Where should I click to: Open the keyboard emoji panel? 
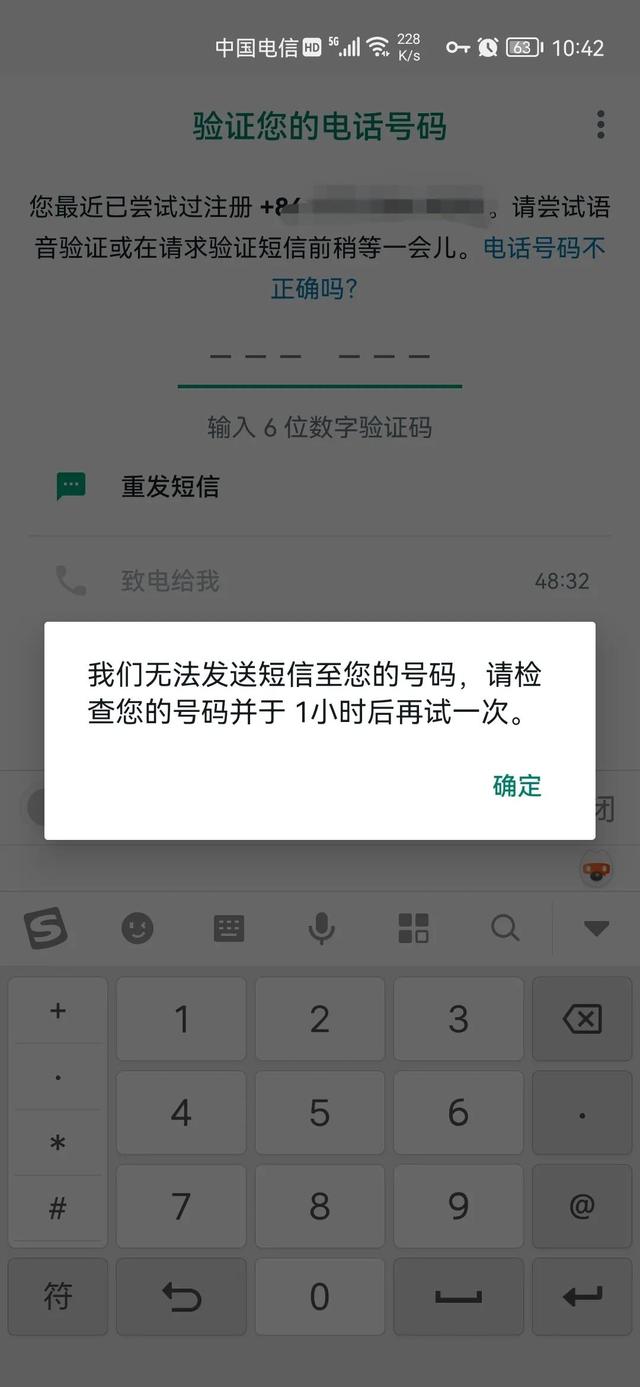pos(138,928)
